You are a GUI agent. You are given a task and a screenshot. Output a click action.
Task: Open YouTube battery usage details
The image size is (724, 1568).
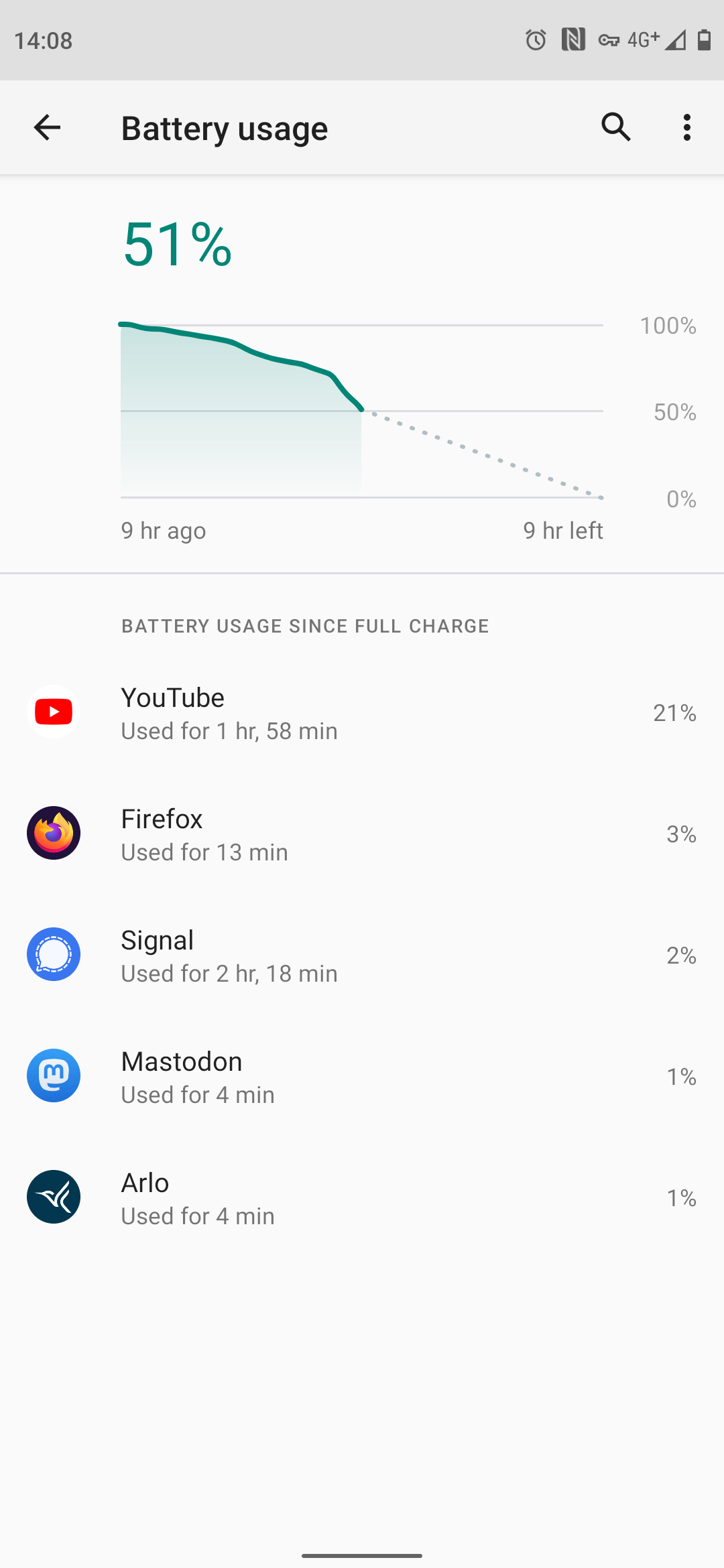[x=362, y=713]
